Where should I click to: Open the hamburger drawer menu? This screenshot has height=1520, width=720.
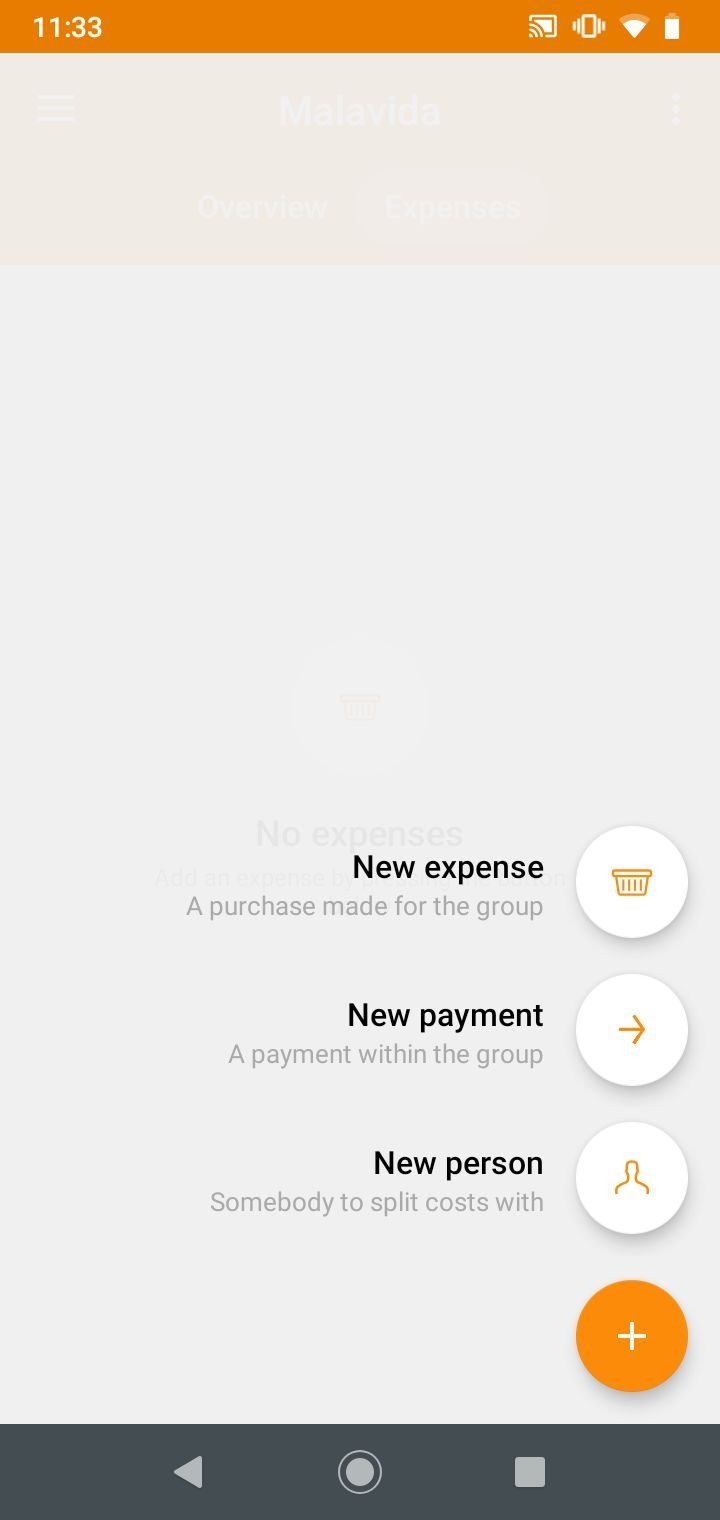click(56, 108)
